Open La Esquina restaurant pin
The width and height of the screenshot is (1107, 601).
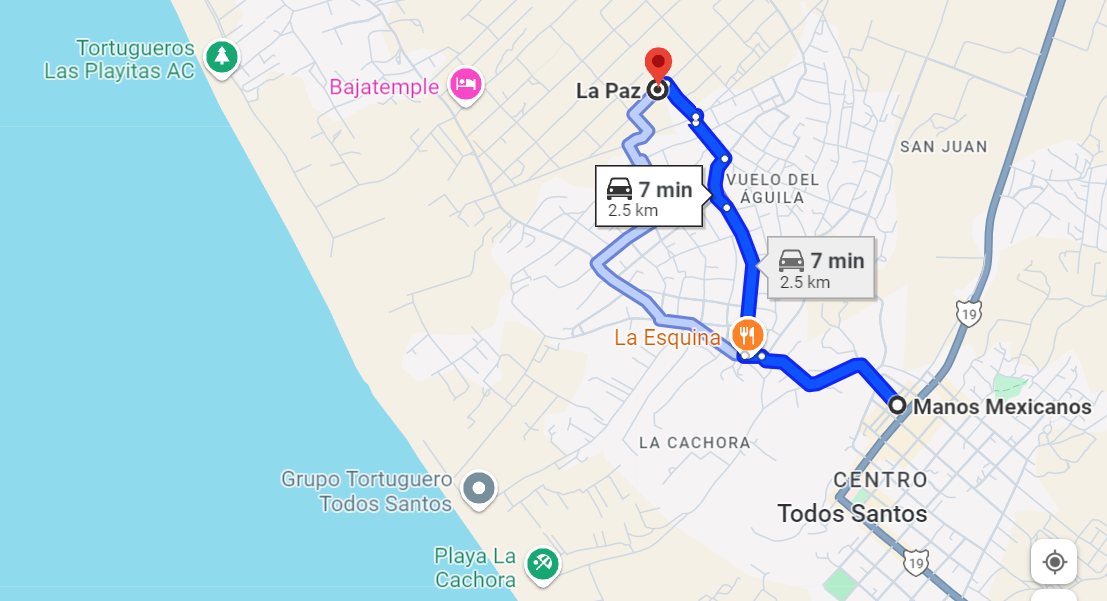click(x=747, y=333)
